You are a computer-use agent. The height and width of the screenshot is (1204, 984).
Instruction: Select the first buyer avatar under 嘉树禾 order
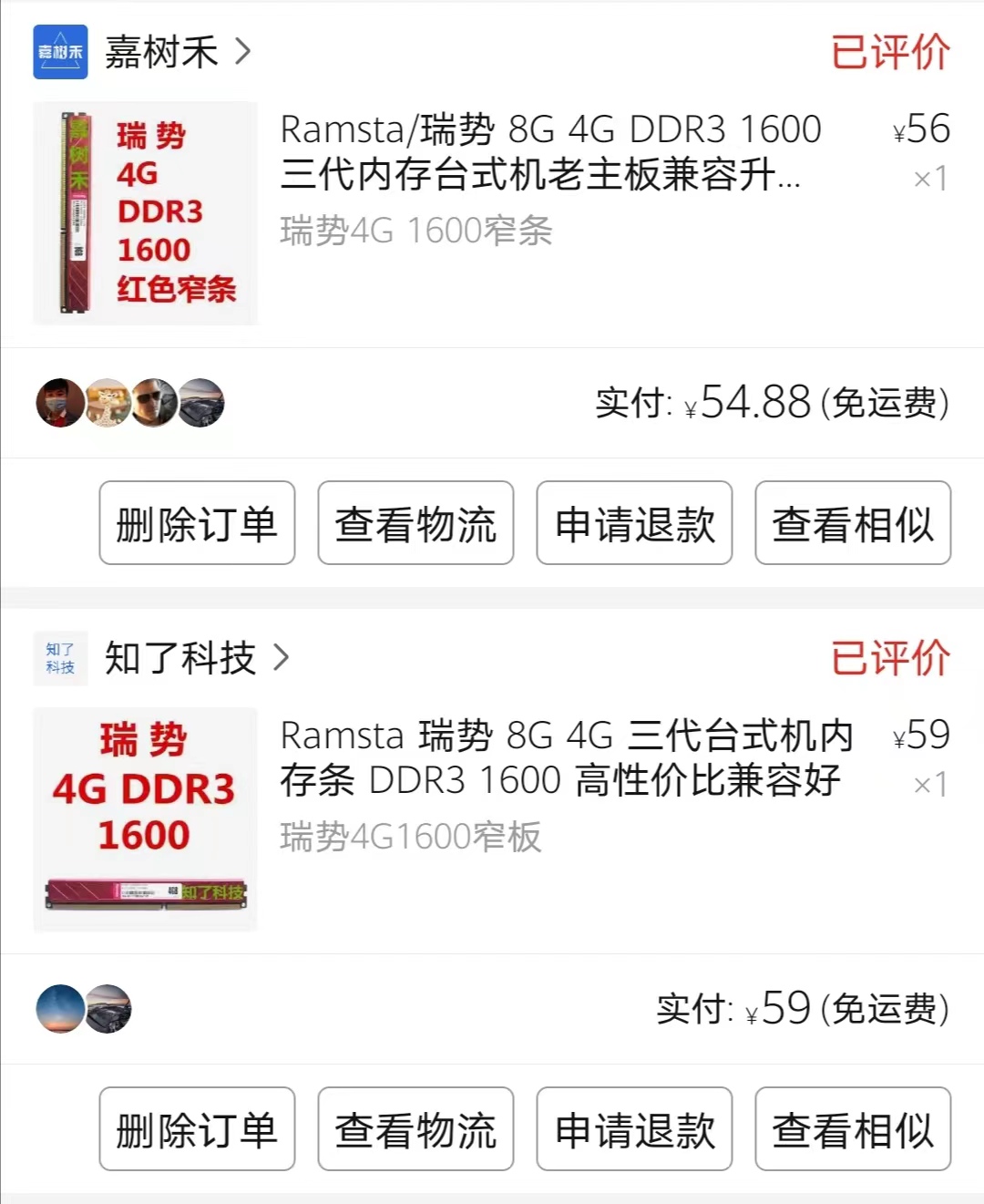point(56,403)
